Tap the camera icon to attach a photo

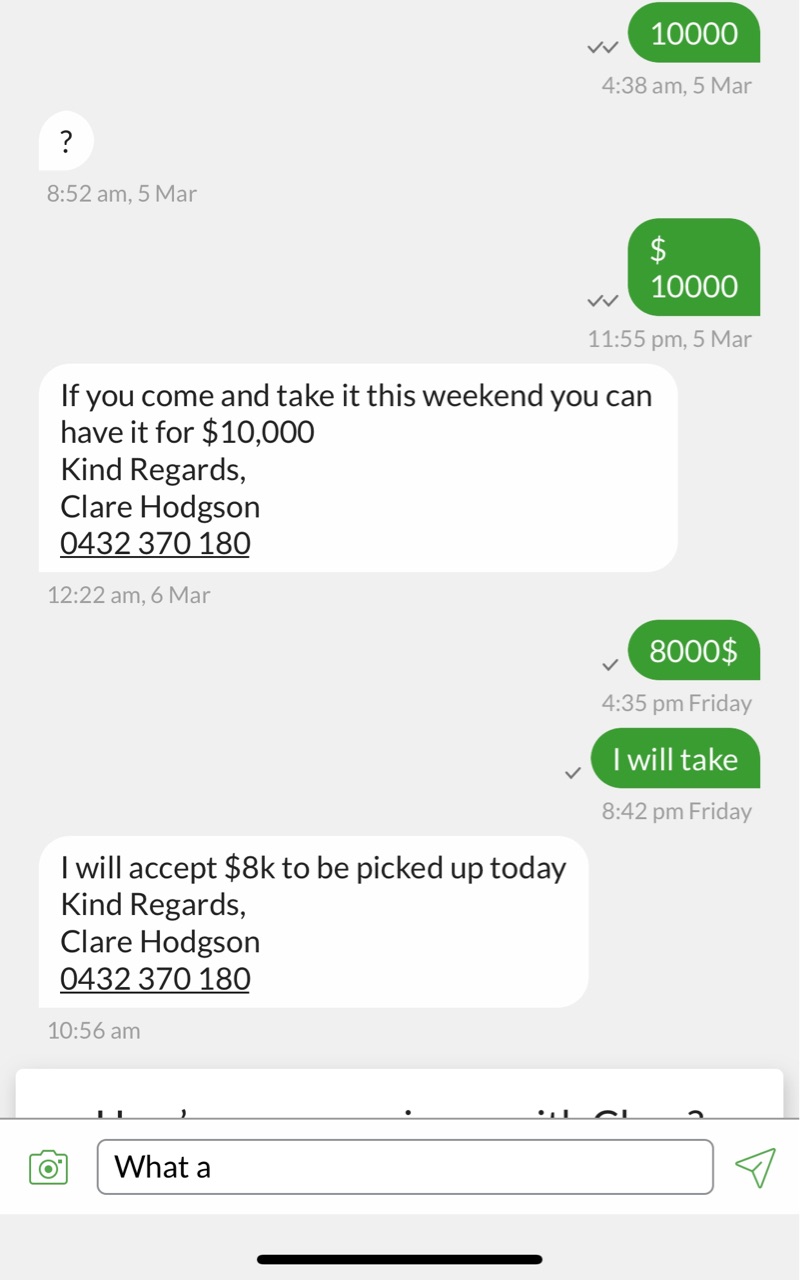pos(49,1167)
